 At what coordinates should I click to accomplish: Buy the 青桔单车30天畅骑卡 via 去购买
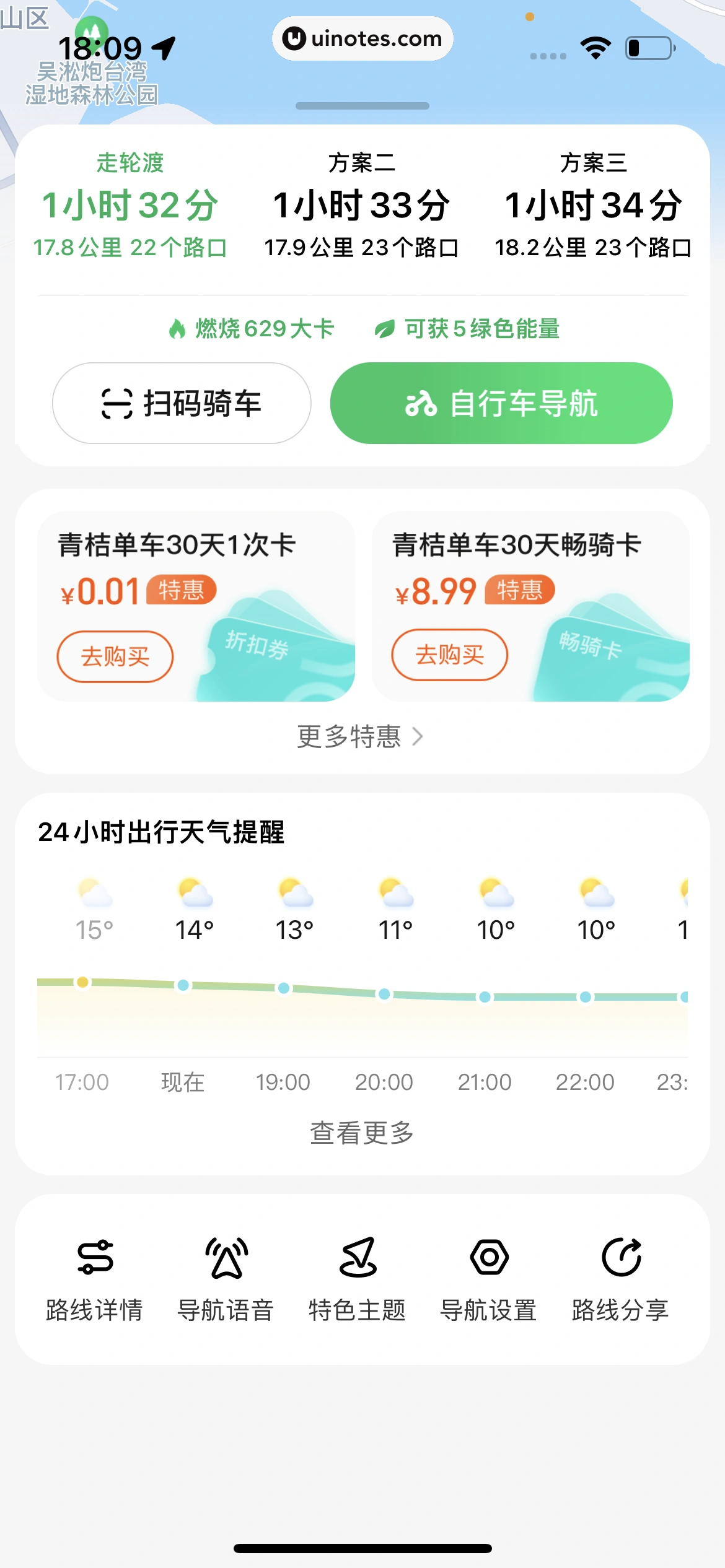point(449,655)
